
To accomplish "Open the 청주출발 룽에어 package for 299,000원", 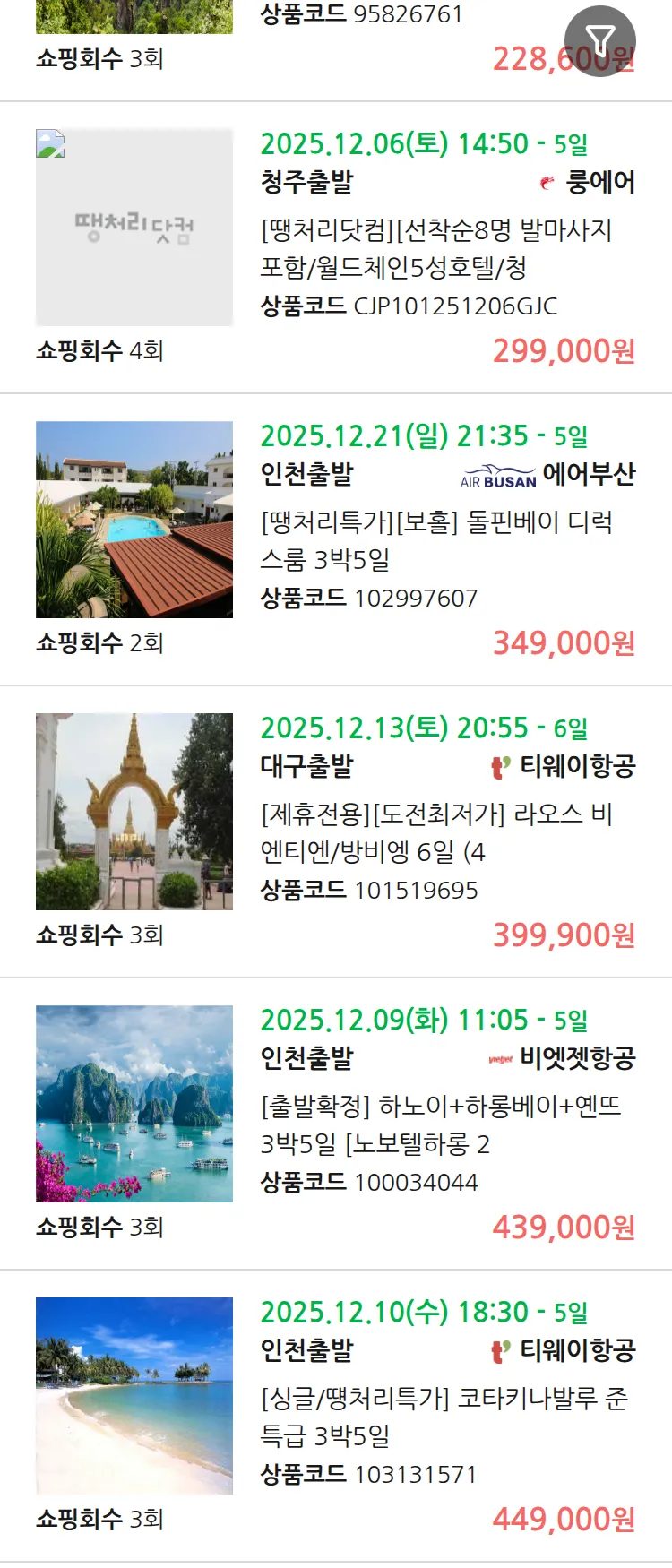I will [435, 248].
